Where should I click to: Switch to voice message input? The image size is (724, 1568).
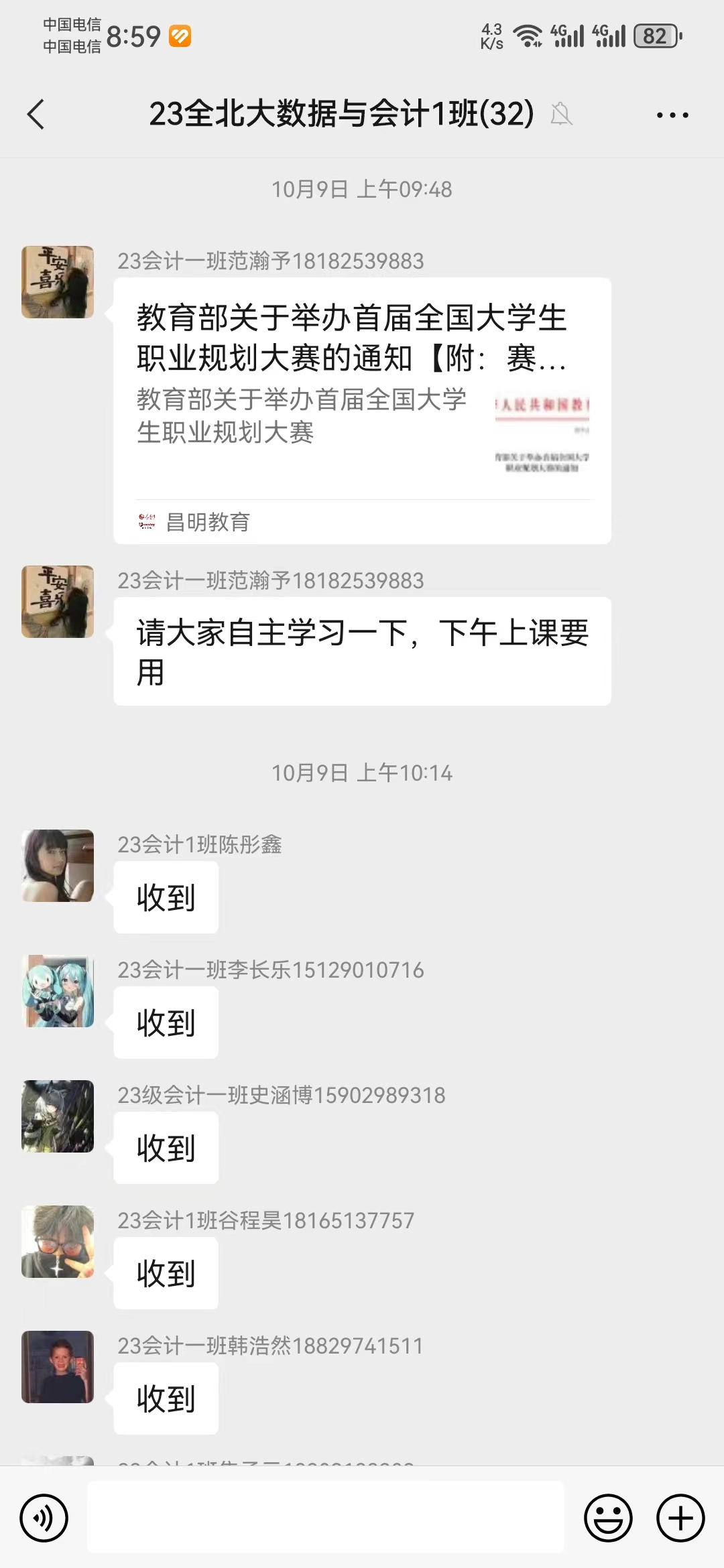(x=44, y=1518)
